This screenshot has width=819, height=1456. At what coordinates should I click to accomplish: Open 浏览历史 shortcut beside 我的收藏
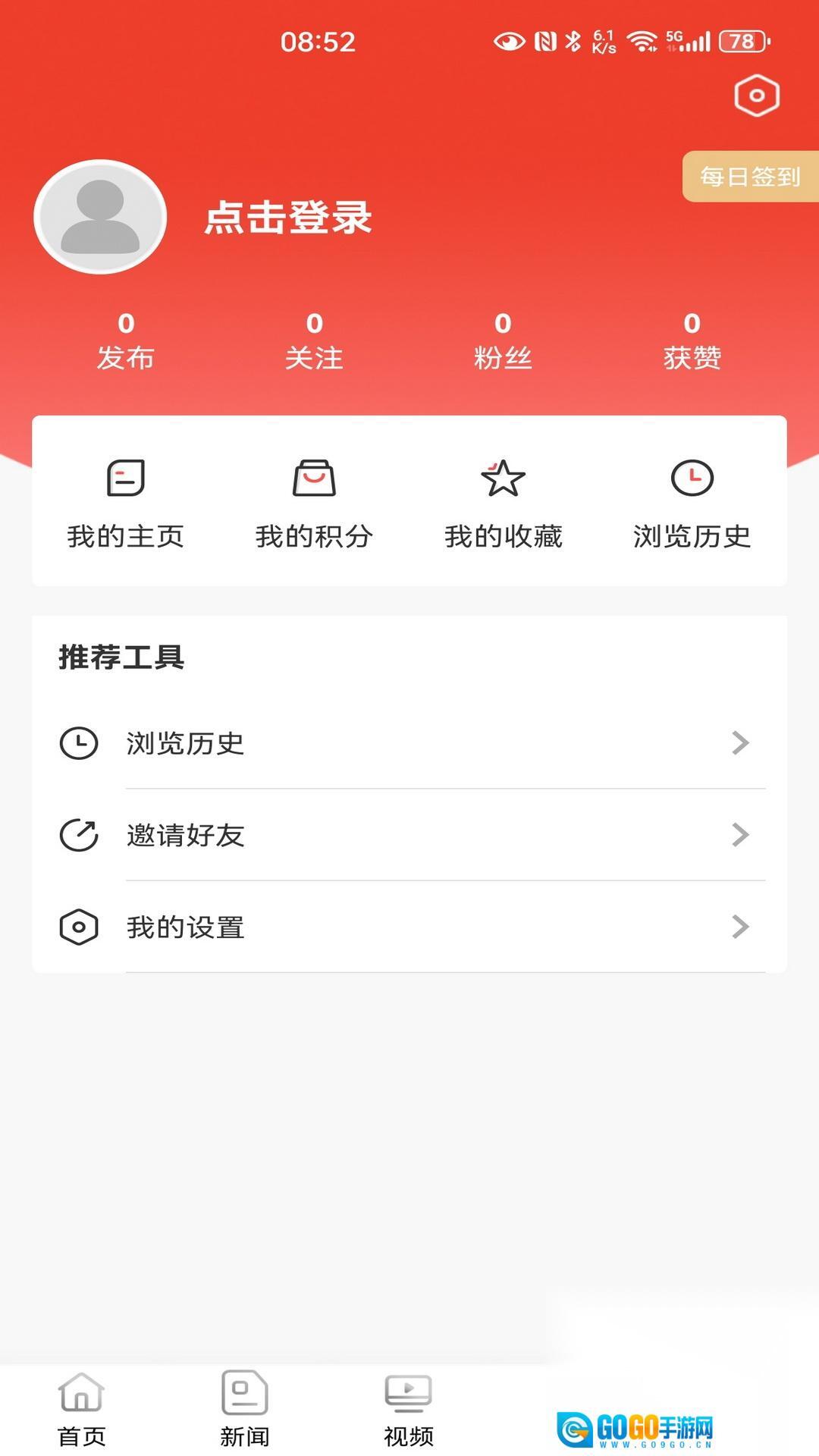tap(692, 502)
